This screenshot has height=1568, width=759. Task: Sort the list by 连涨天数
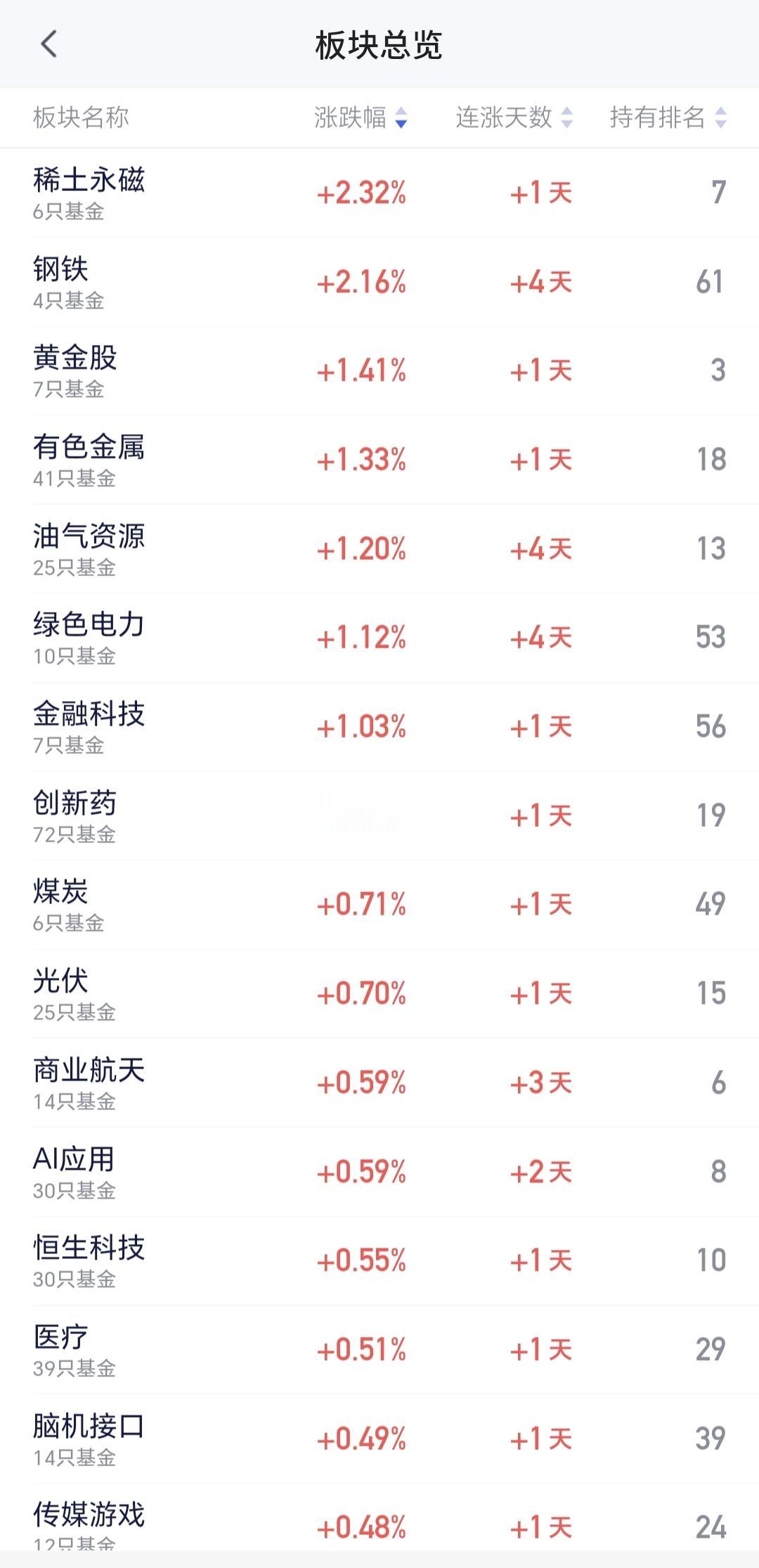tap(514, 117)
